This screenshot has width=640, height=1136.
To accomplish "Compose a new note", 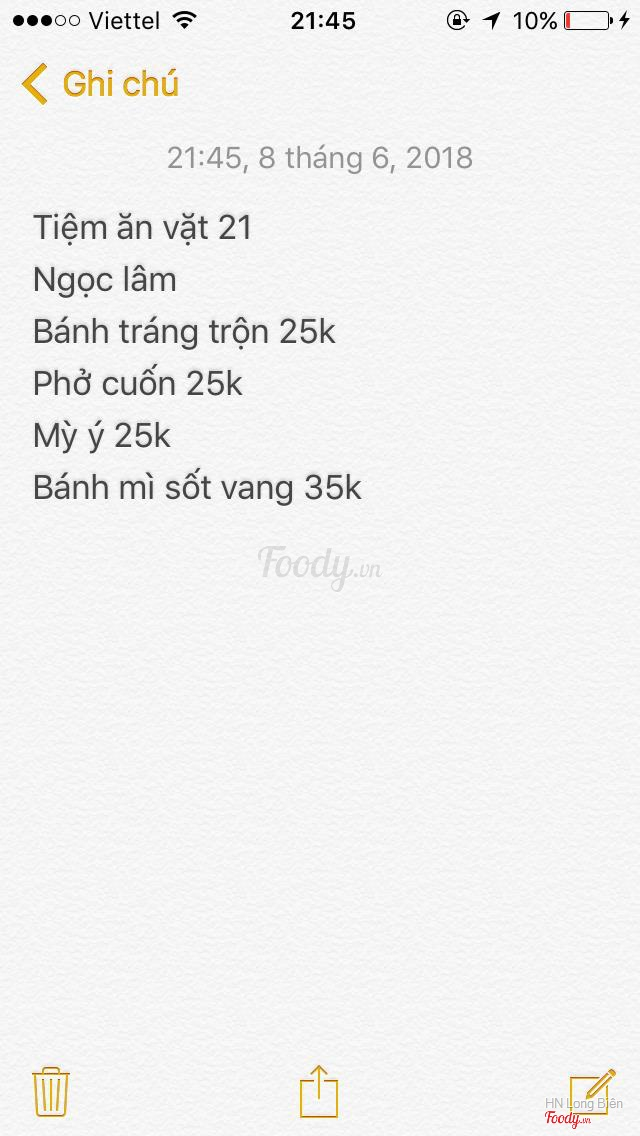I will [592, 1091].
